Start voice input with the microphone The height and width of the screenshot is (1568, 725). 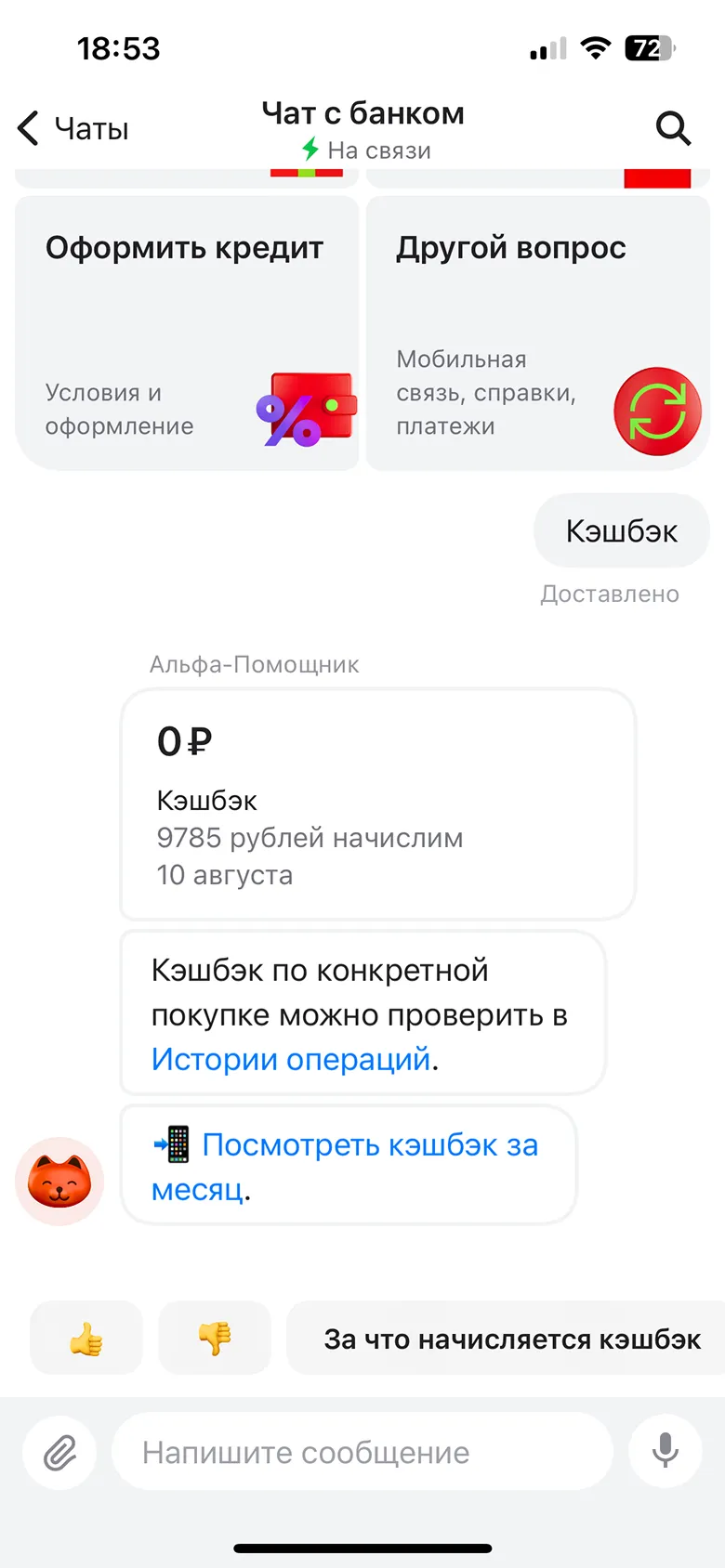[665, 1450]
